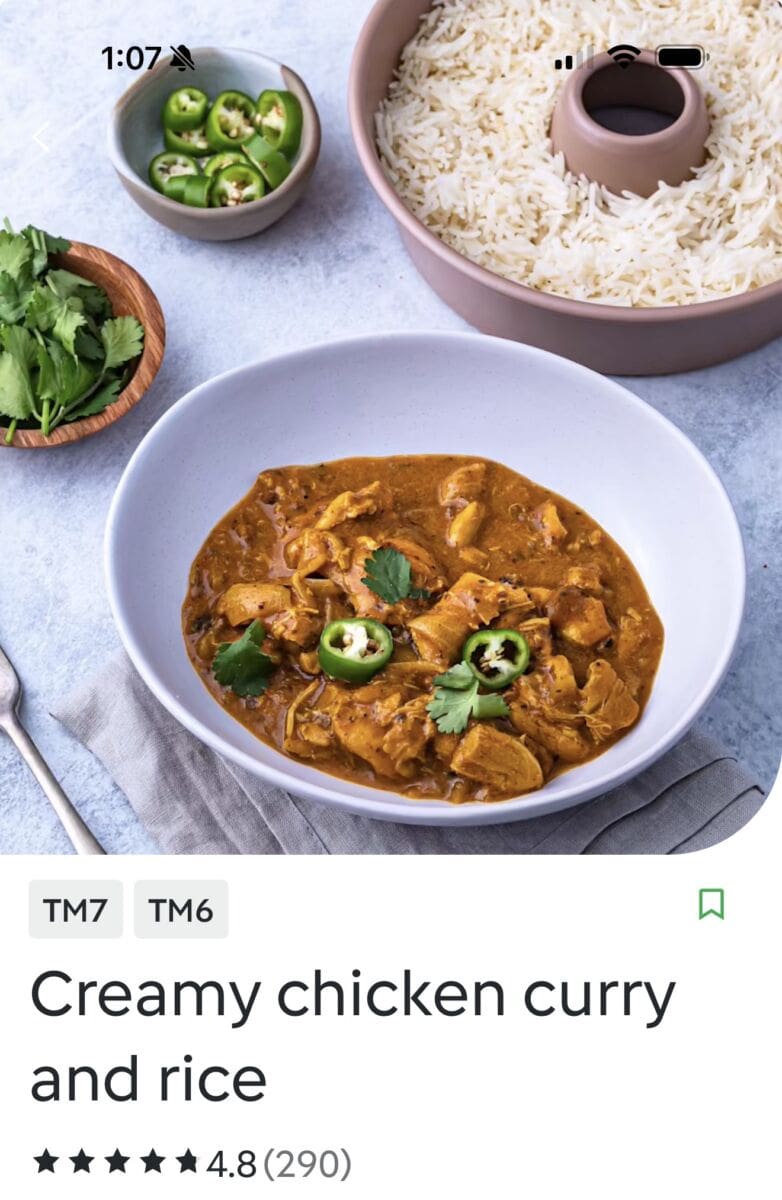Bookmark the creamy chicken curry recipe
This screenshot has width=782, height=1200.
click(711, 904)
